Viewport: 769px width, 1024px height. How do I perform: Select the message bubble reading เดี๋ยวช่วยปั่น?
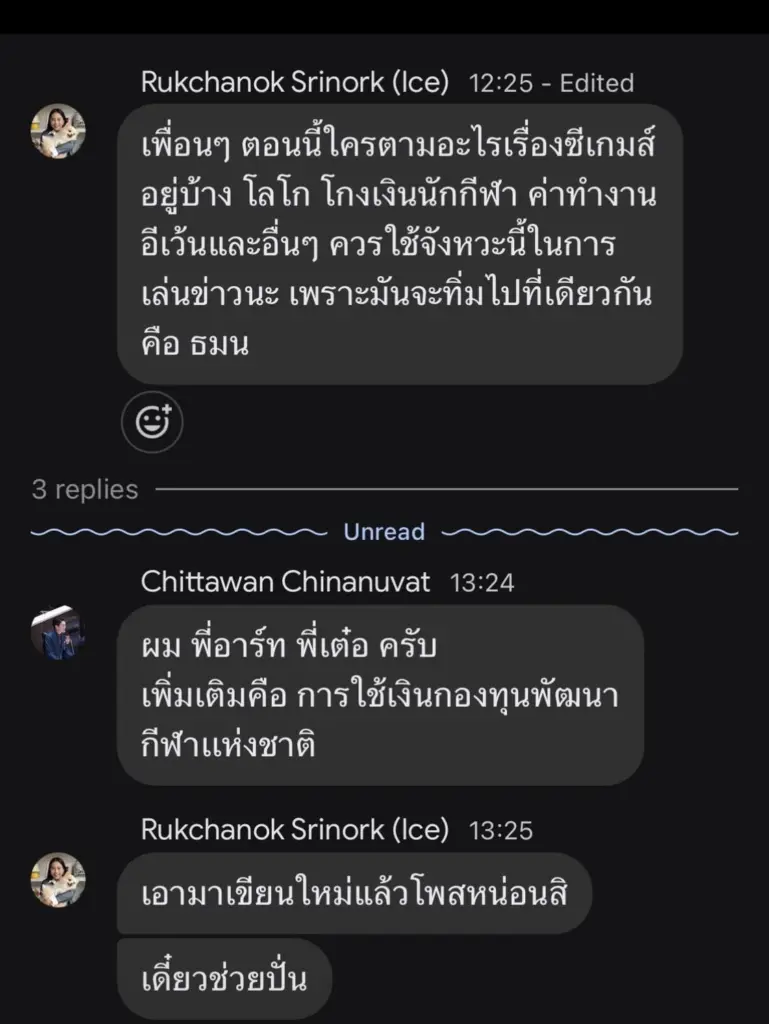coord(224,977)
